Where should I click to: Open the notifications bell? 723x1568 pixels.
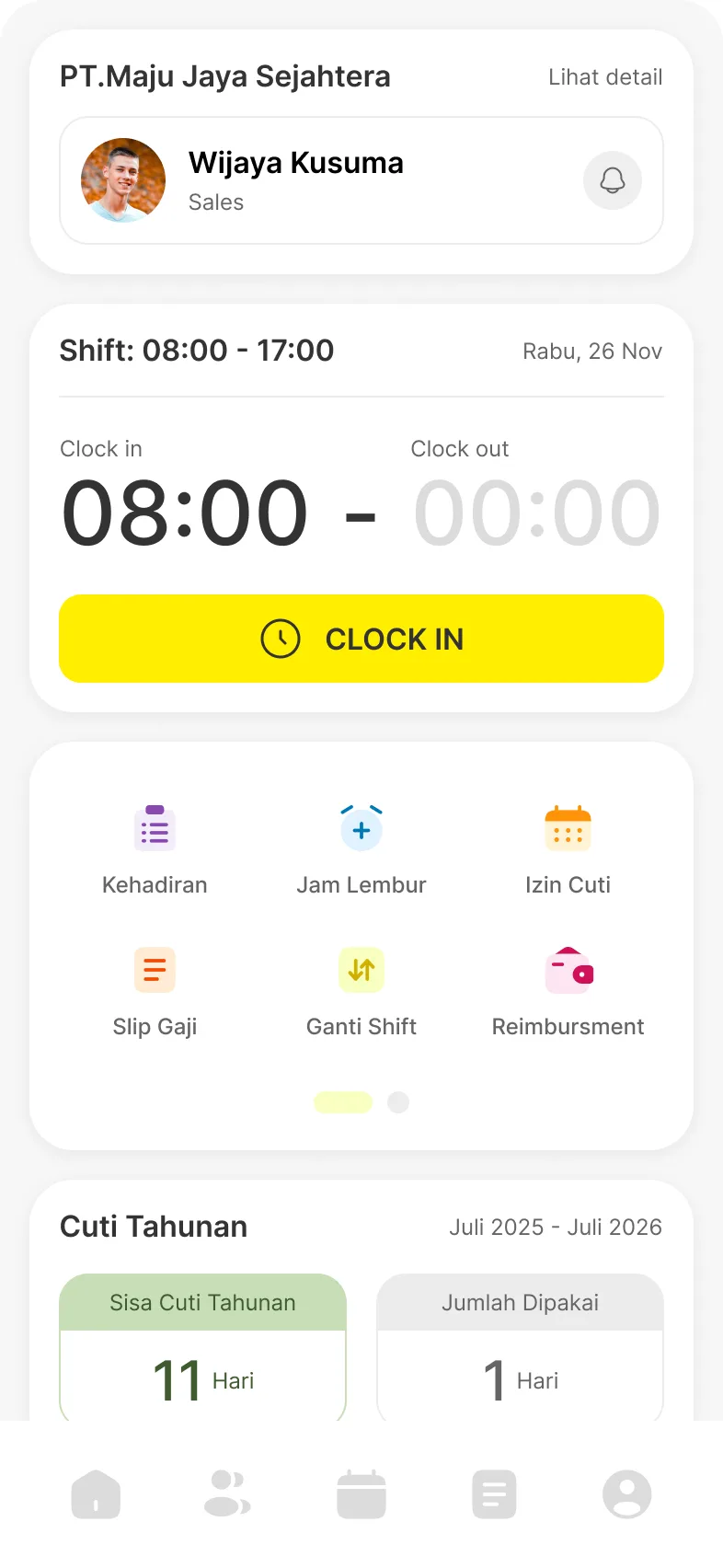612,180
